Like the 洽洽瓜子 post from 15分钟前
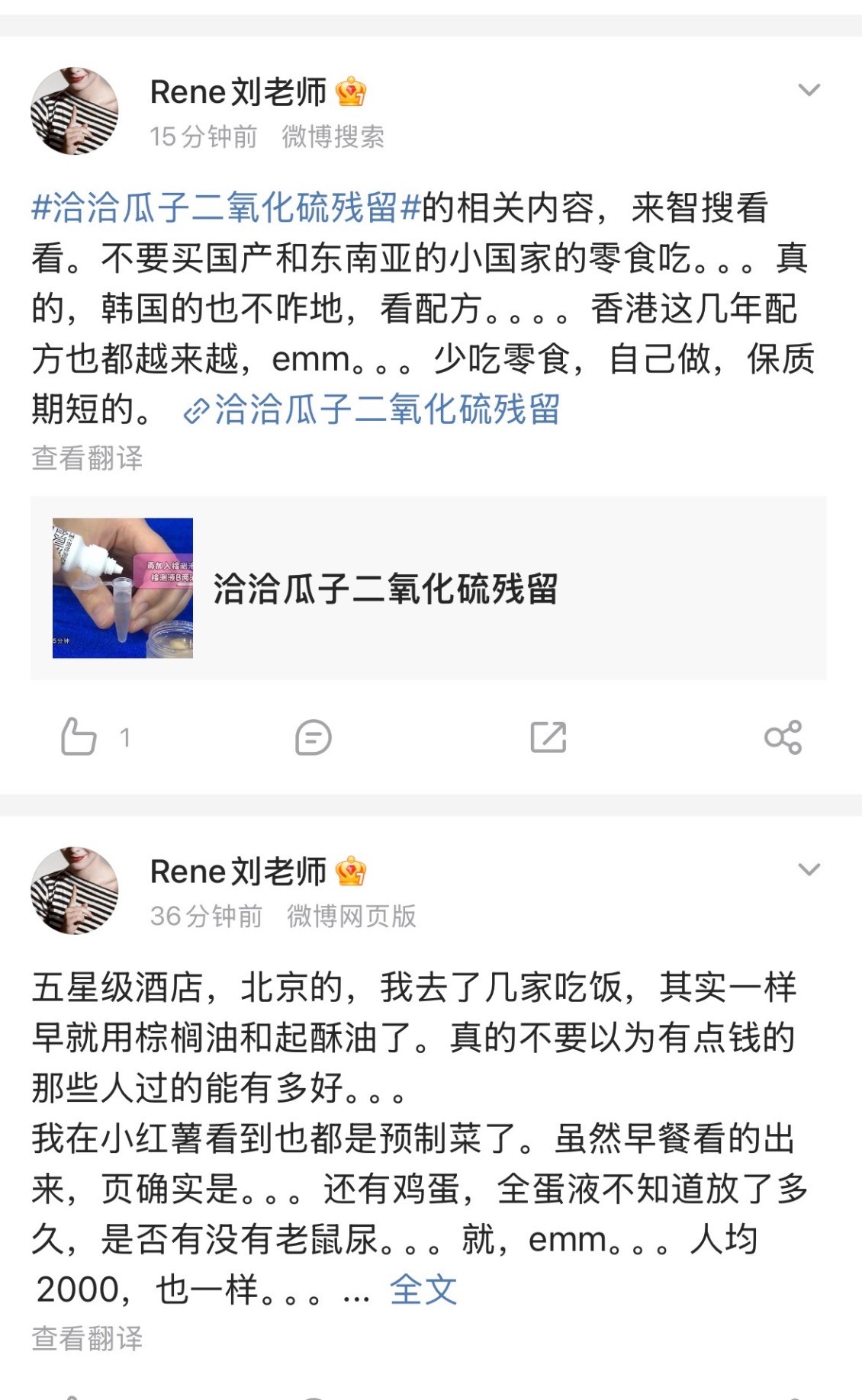This screenshot has height=1400, width=862. [79, 737]
